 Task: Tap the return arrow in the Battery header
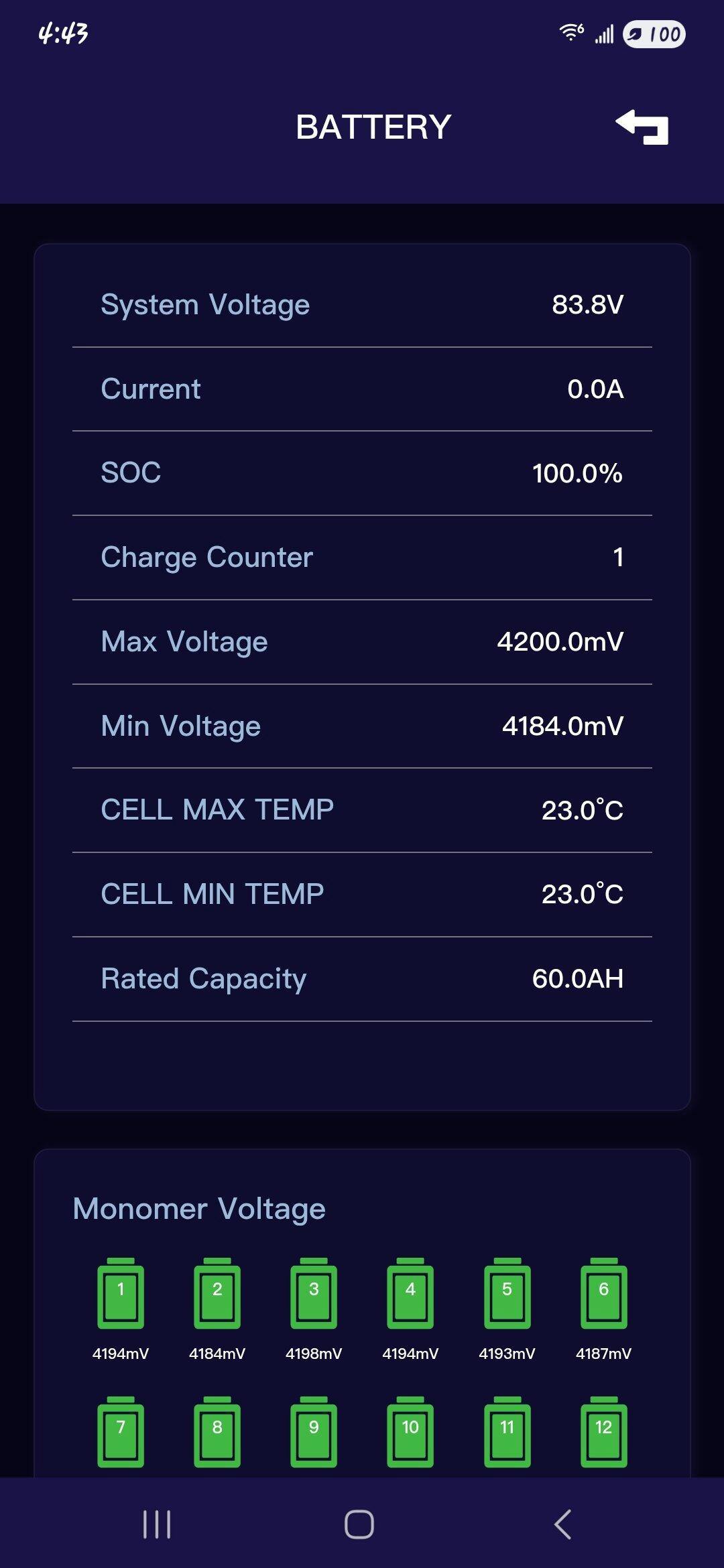(642, 127)
